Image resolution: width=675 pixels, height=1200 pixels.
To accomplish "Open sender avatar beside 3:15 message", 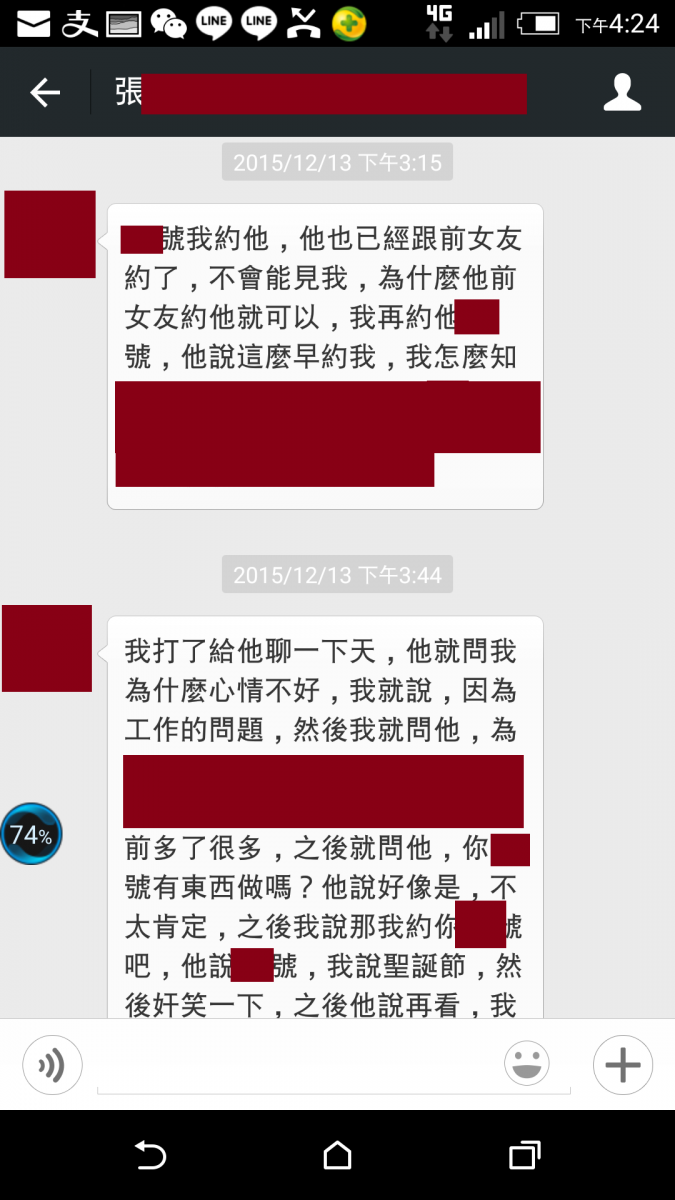I will pyautogui.click(x=50, y=234).
